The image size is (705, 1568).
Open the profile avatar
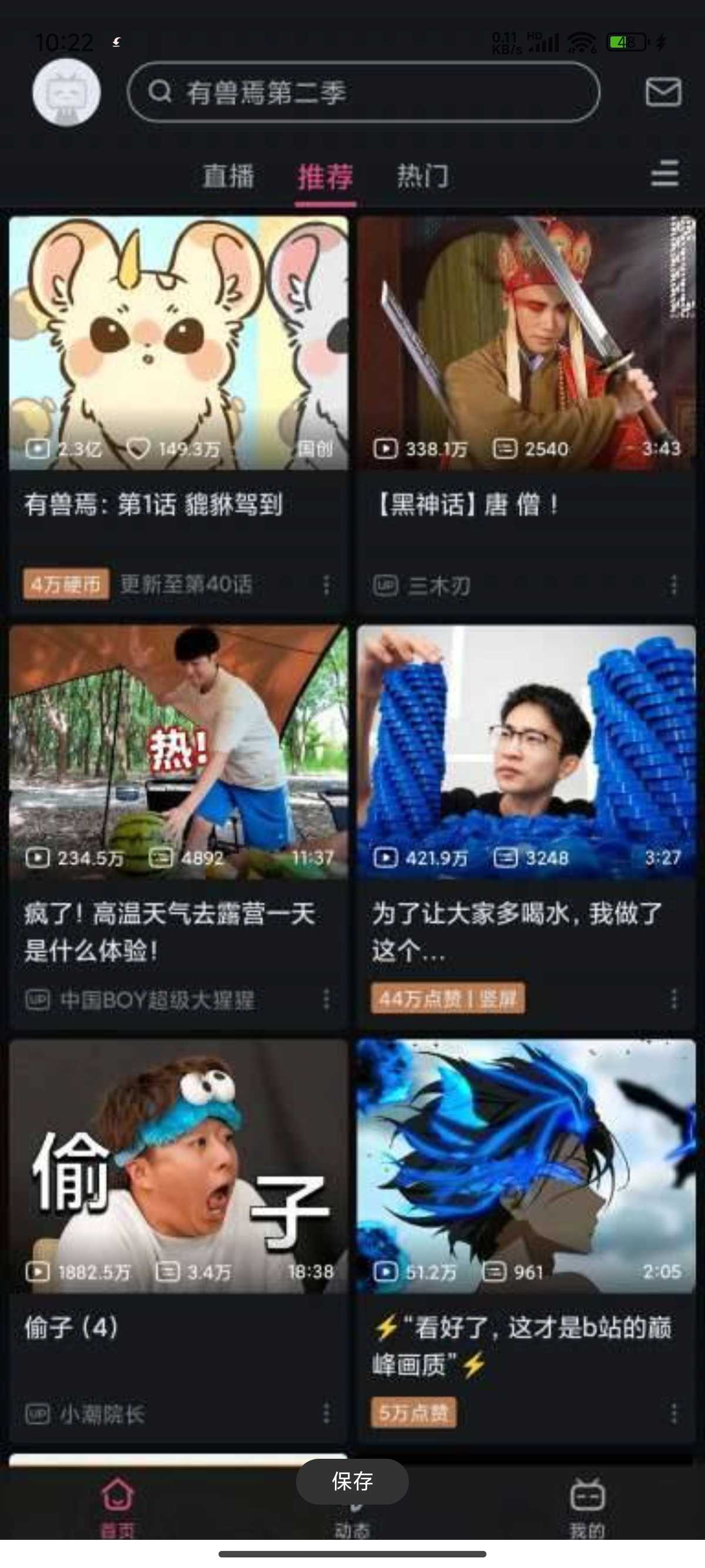click(66, 92)
